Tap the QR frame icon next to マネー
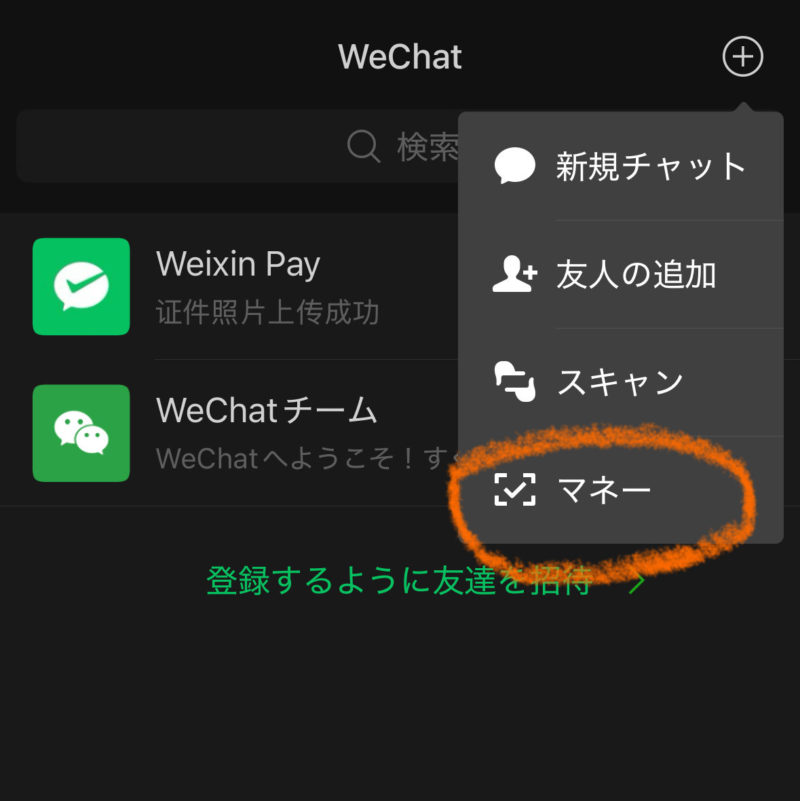Screen dimensions: 800x801 [515, 490]
